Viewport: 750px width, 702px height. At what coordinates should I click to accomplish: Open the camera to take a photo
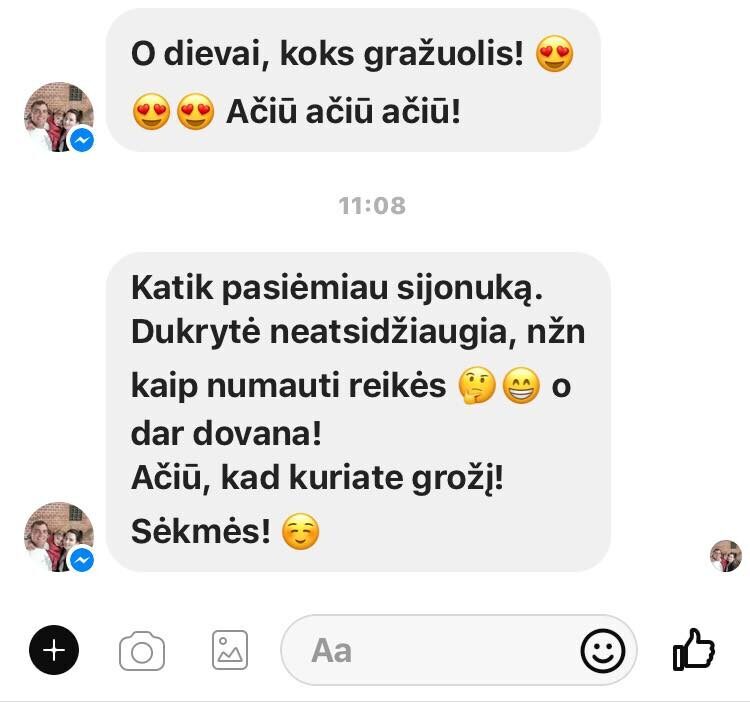142,652
